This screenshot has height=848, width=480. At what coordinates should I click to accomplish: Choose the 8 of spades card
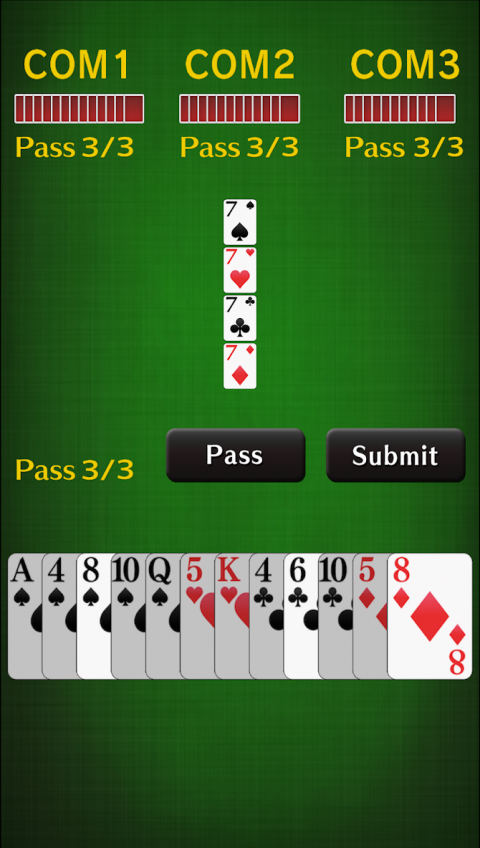click(x=94, y=616)
